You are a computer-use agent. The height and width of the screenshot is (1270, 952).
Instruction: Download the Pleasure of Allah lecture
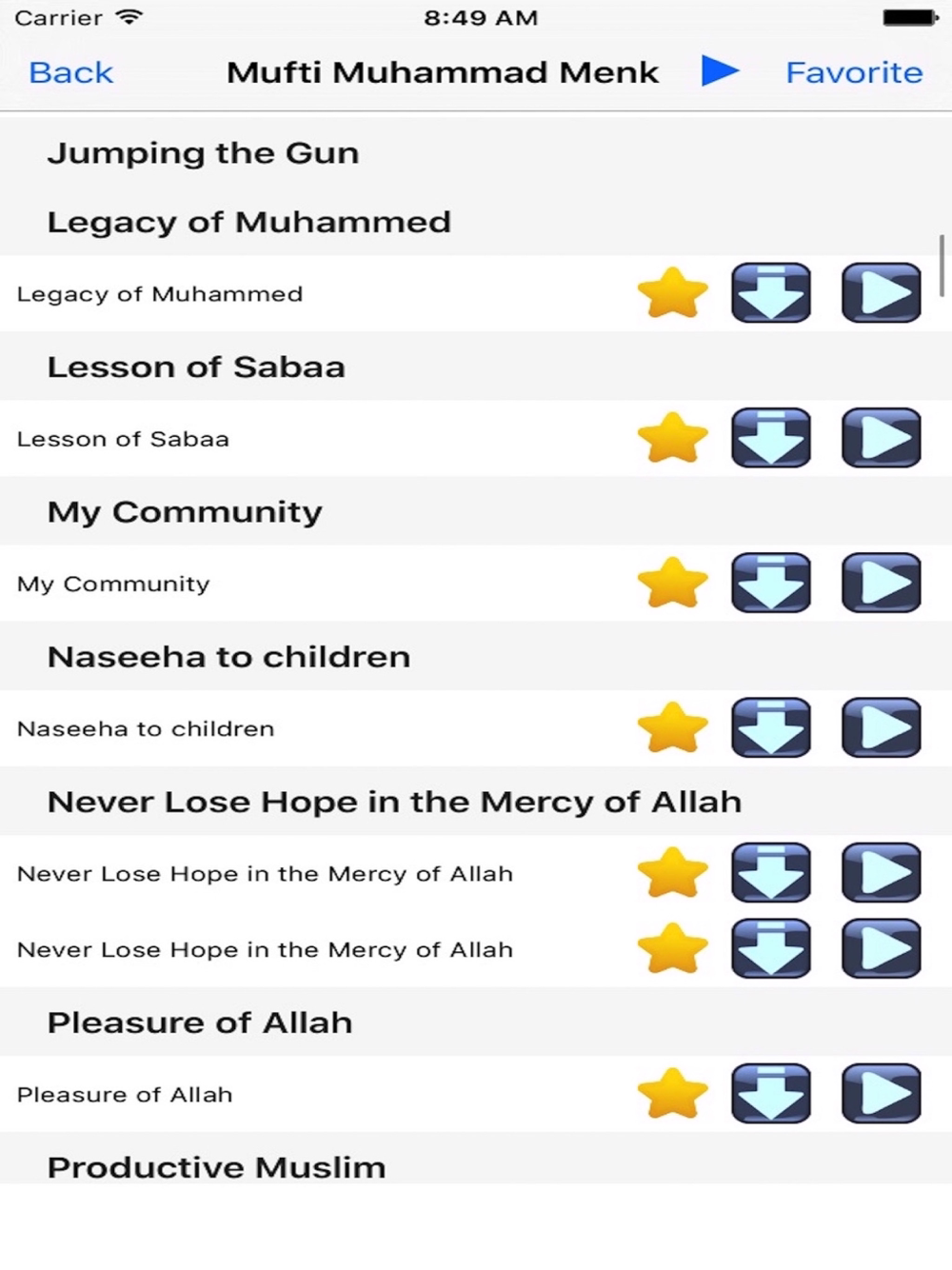click(x=771, y=1093)
